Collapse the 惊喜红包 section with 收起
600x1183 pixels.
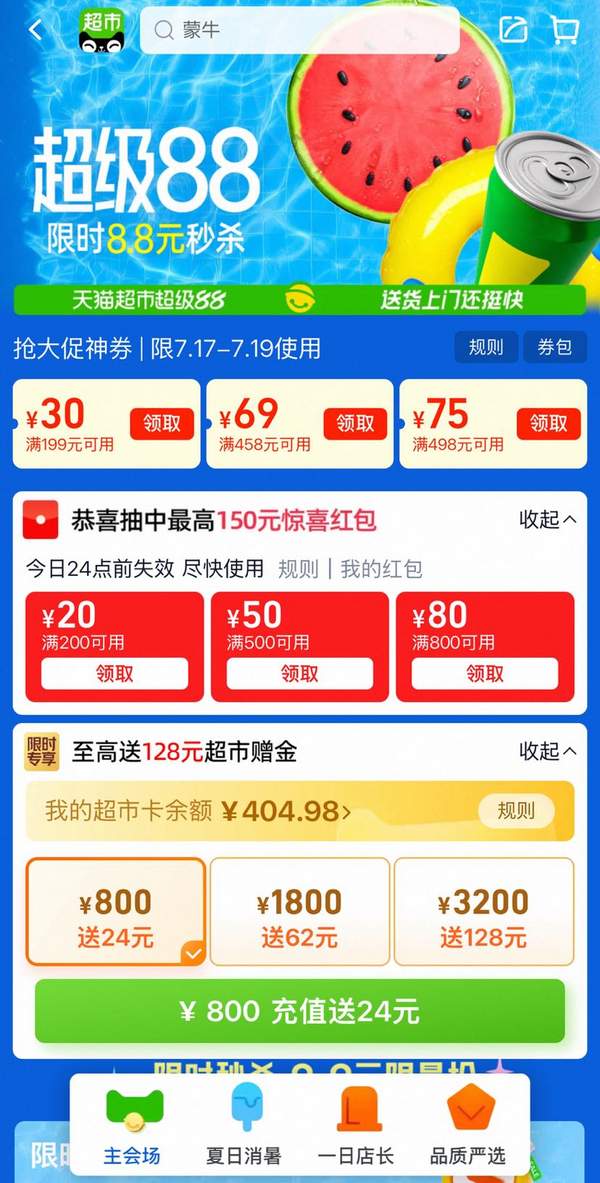[x=548, y=519]
